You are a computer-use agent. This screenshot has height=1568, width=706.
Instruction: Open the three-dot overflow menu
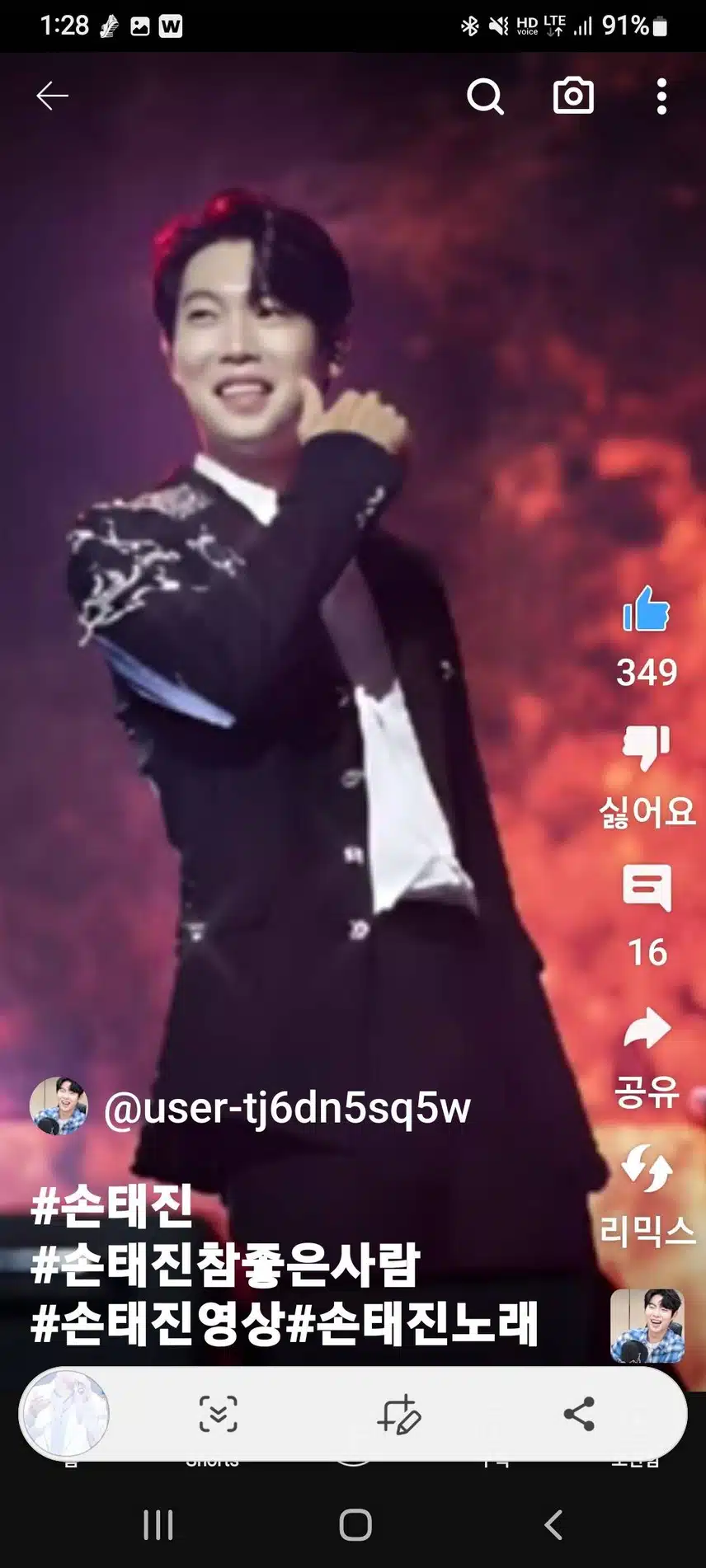661,96
